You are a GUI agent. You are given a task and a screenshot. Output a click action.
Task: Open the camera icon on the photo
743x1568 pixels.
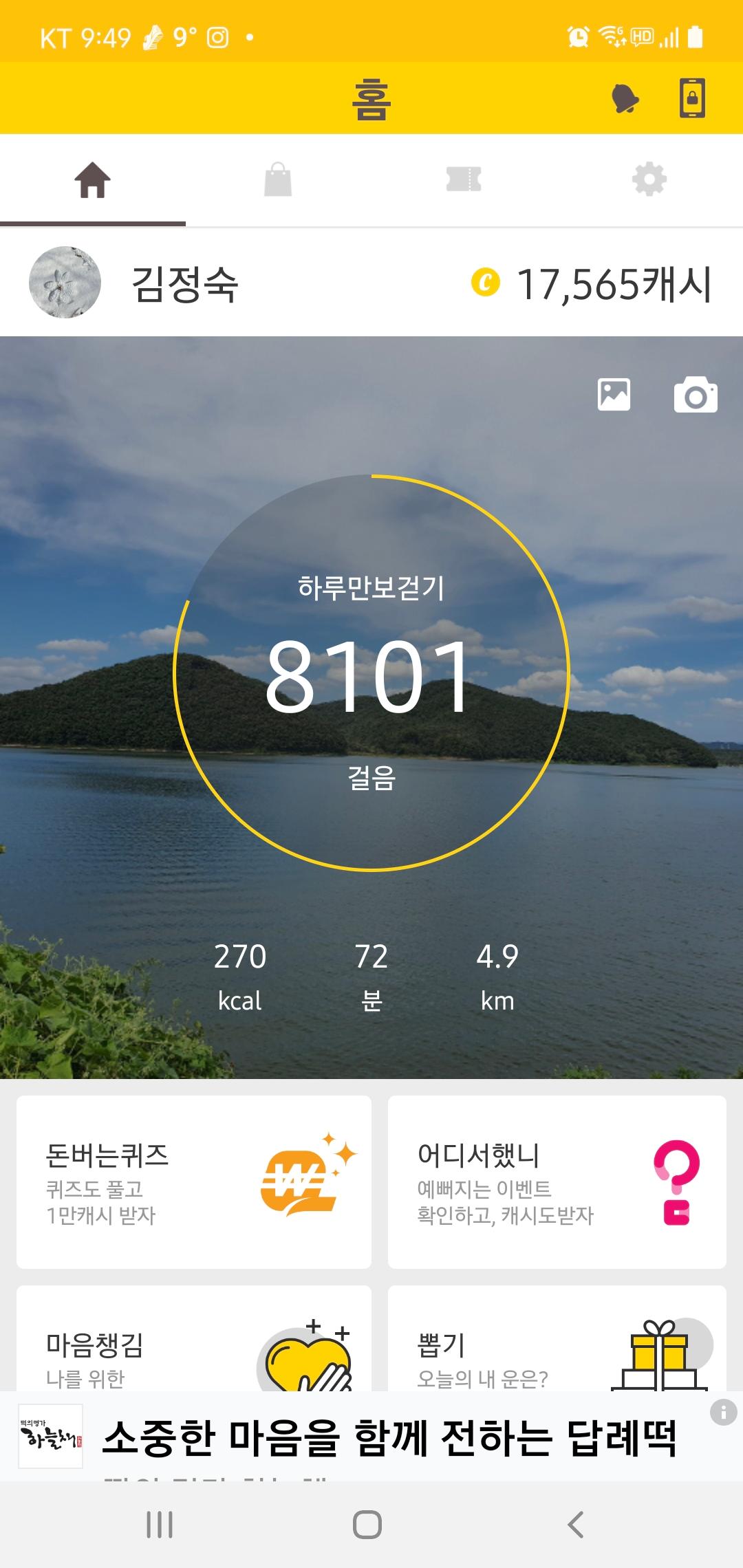click(x=696, y=395)
